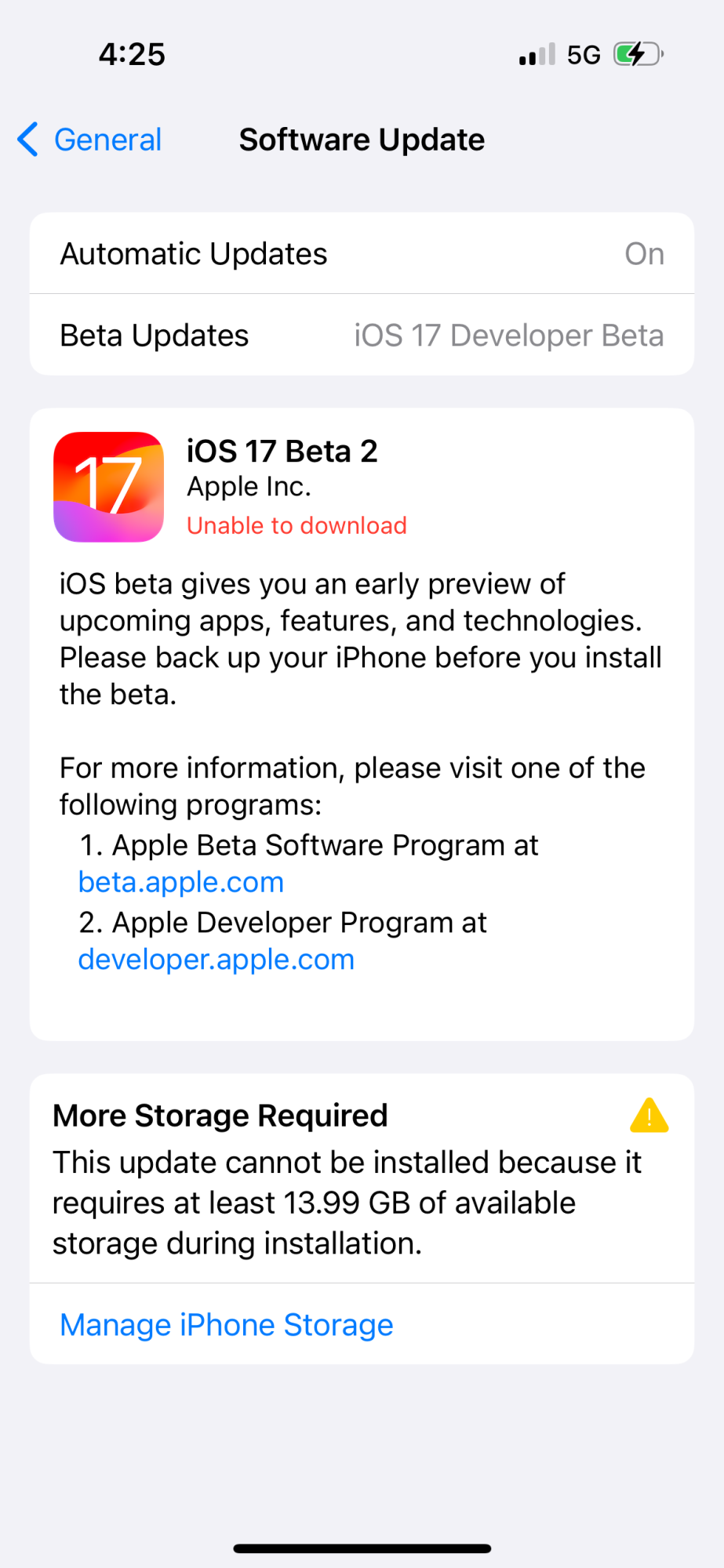
Task: Open Beta Updates settings
Action: (x=362, y=336)
